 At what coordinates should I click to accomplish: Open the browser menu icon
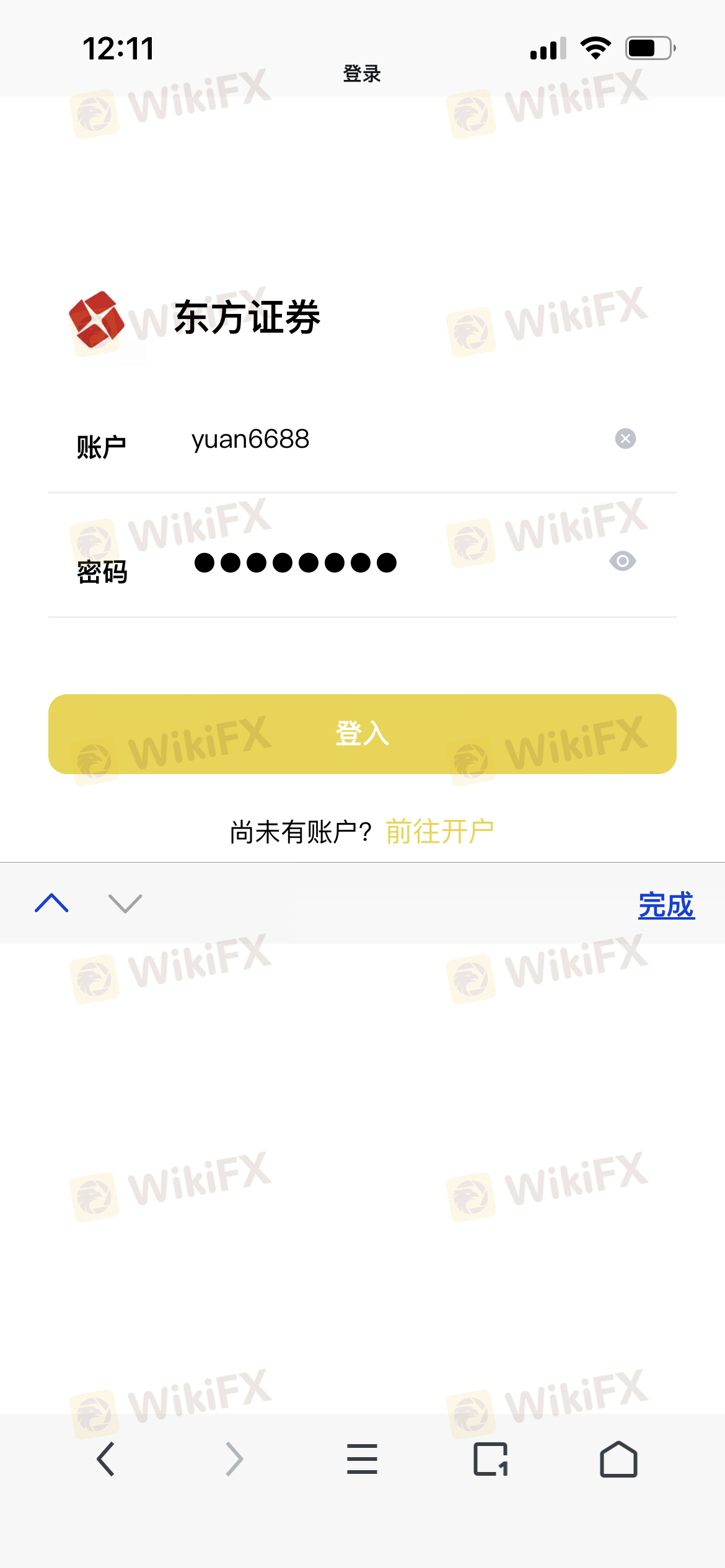point(362,1459)
